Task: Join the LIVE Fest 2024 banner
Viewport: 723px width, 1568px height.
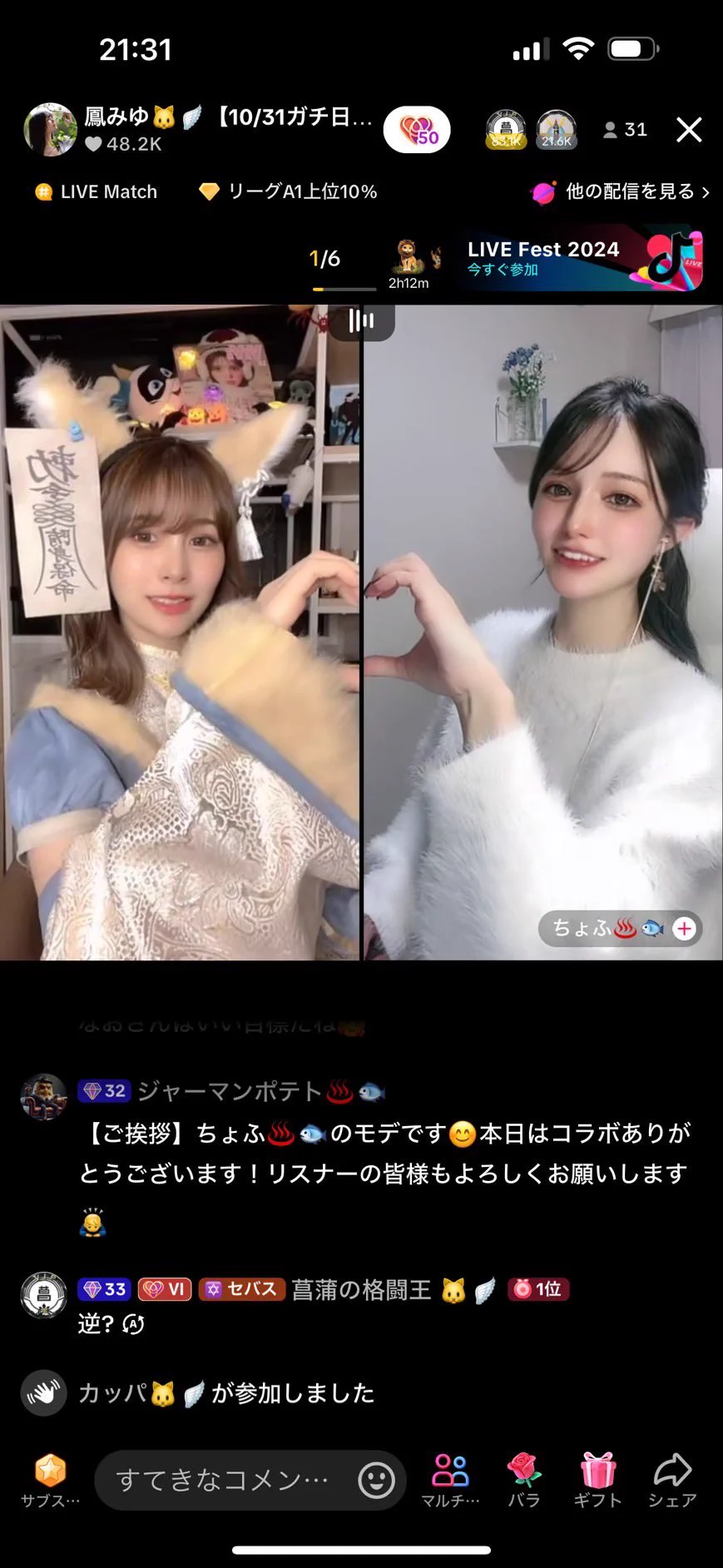Action: pos(582,260)
